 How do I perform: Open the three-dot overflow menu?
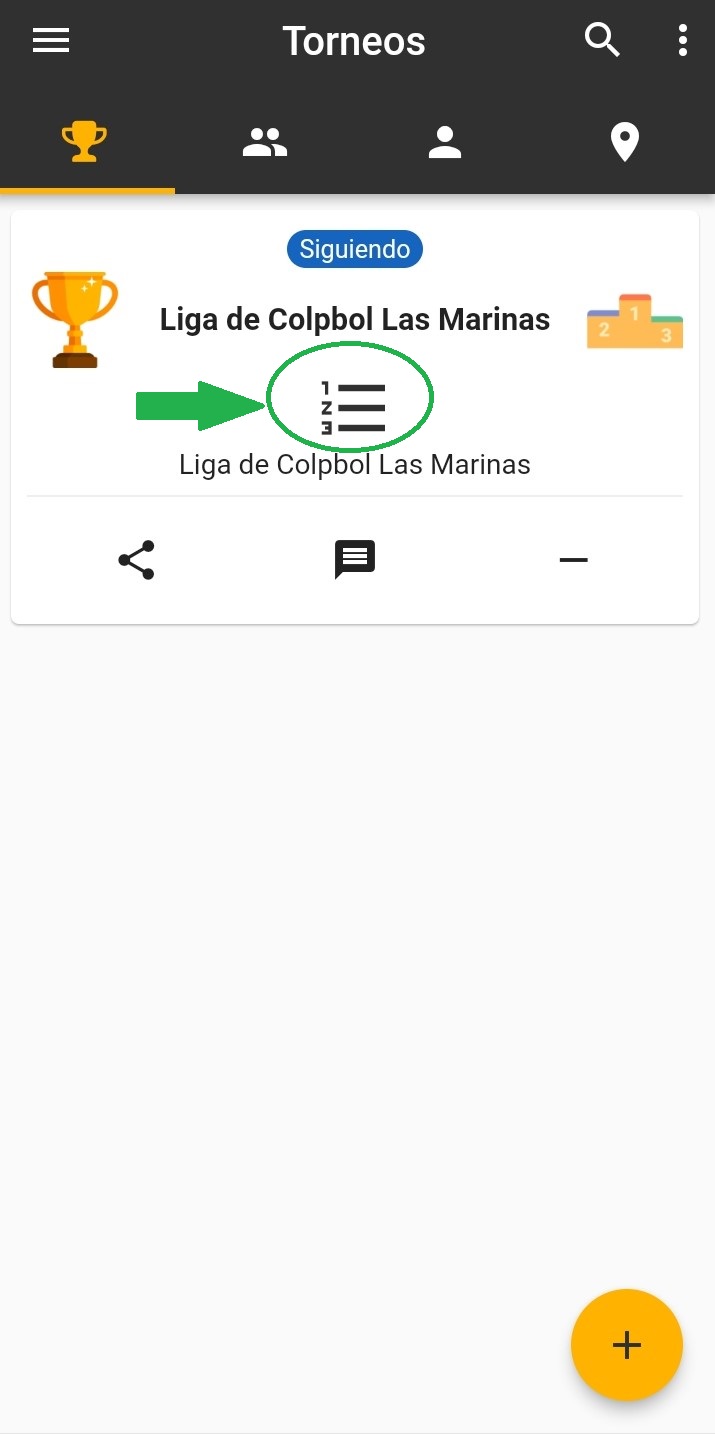[x=683, y=41]
